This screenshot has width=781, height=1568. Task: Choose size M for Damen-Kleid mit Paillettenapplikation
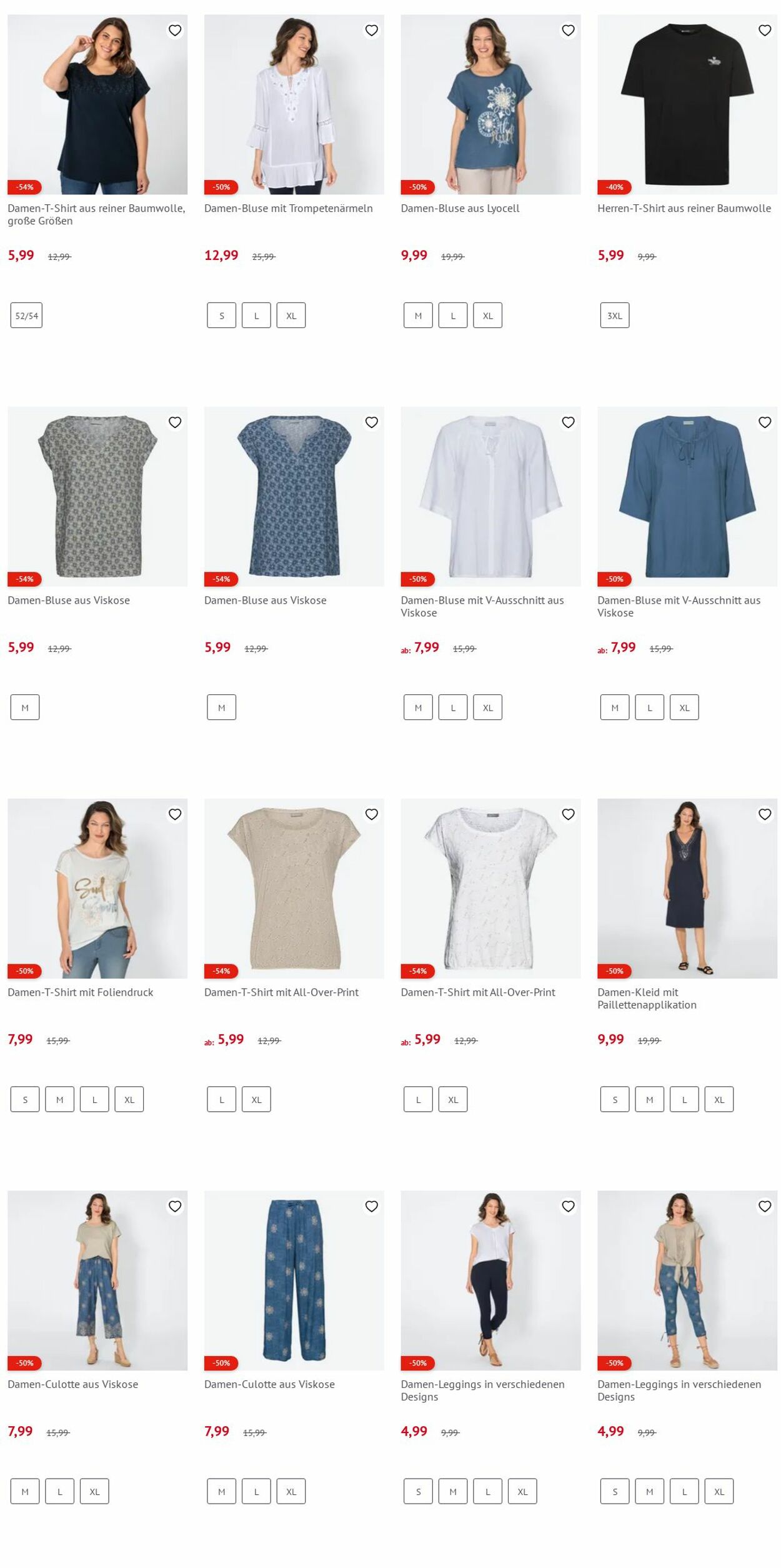649,1099
